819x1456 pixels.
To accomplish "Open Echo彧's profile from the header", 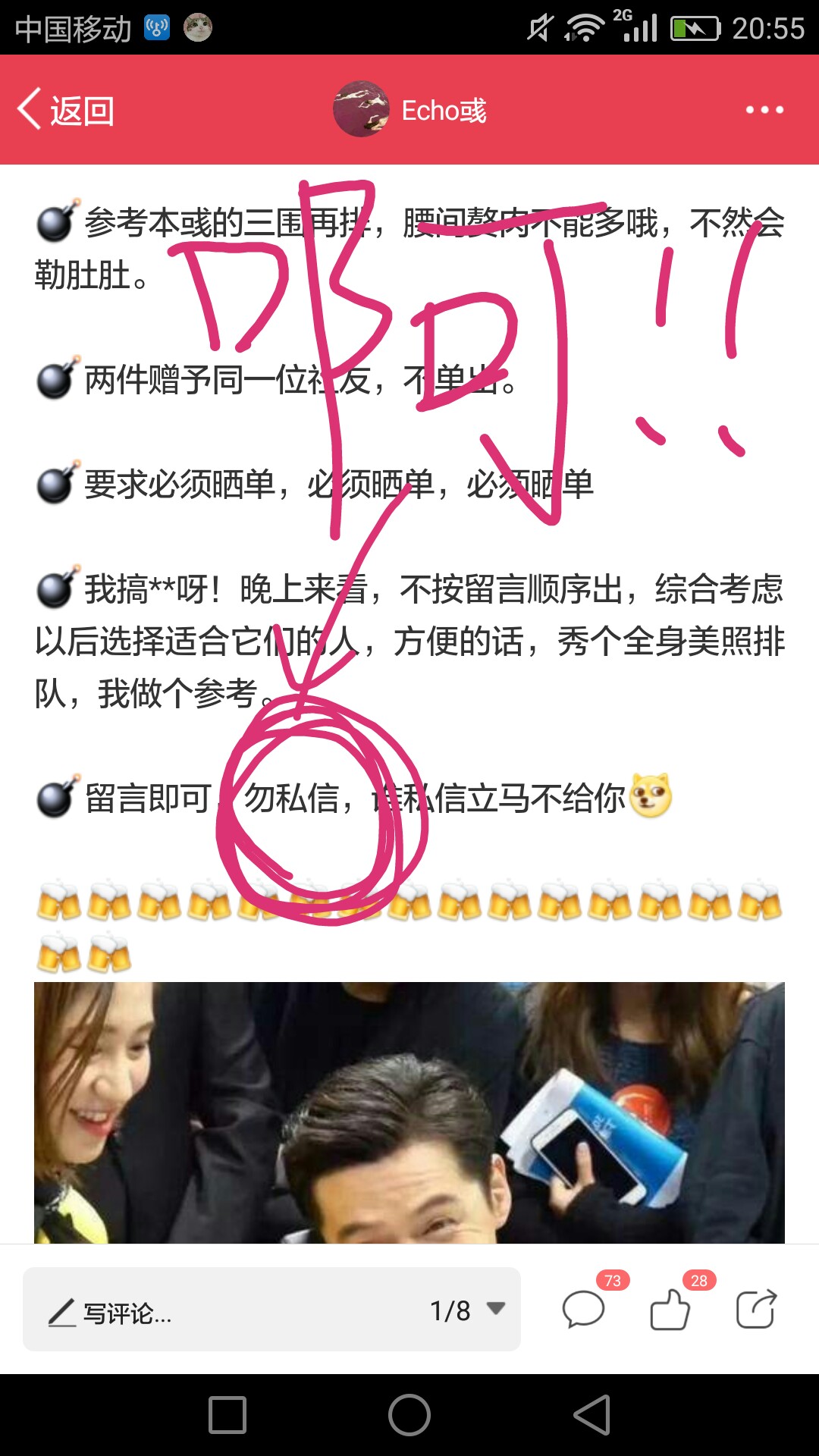I will (x=410, y=110).
